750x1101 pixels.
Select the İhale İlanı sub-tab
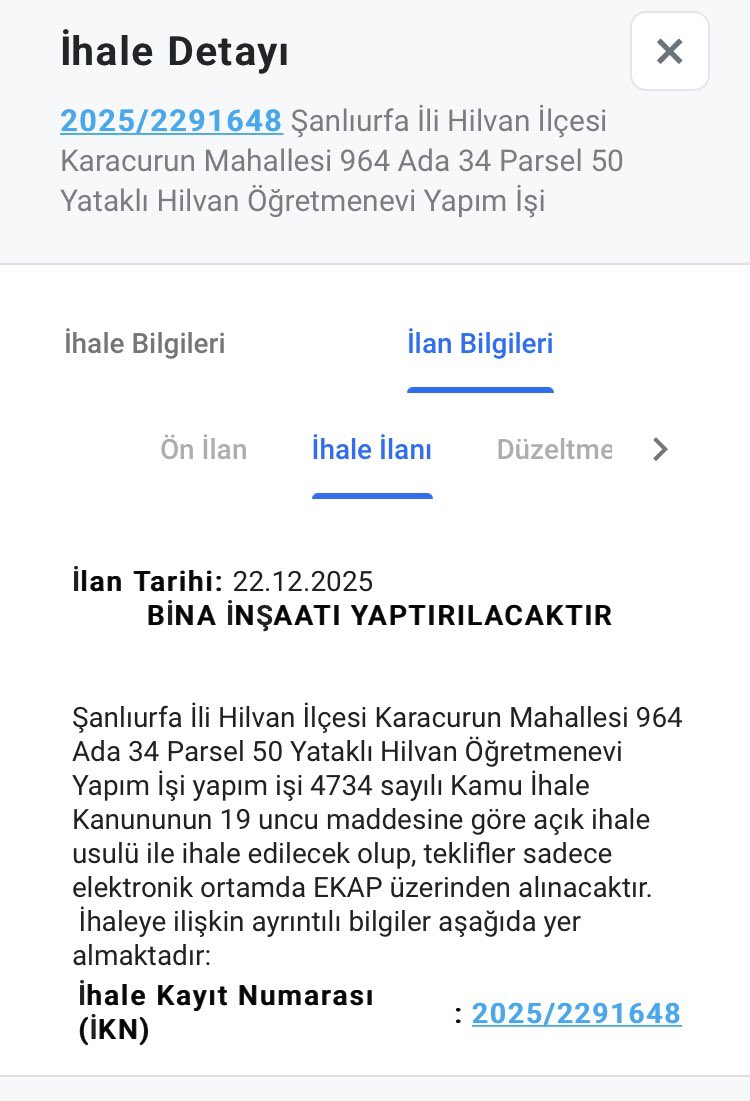pyautogui.click(x=372, y=450)
